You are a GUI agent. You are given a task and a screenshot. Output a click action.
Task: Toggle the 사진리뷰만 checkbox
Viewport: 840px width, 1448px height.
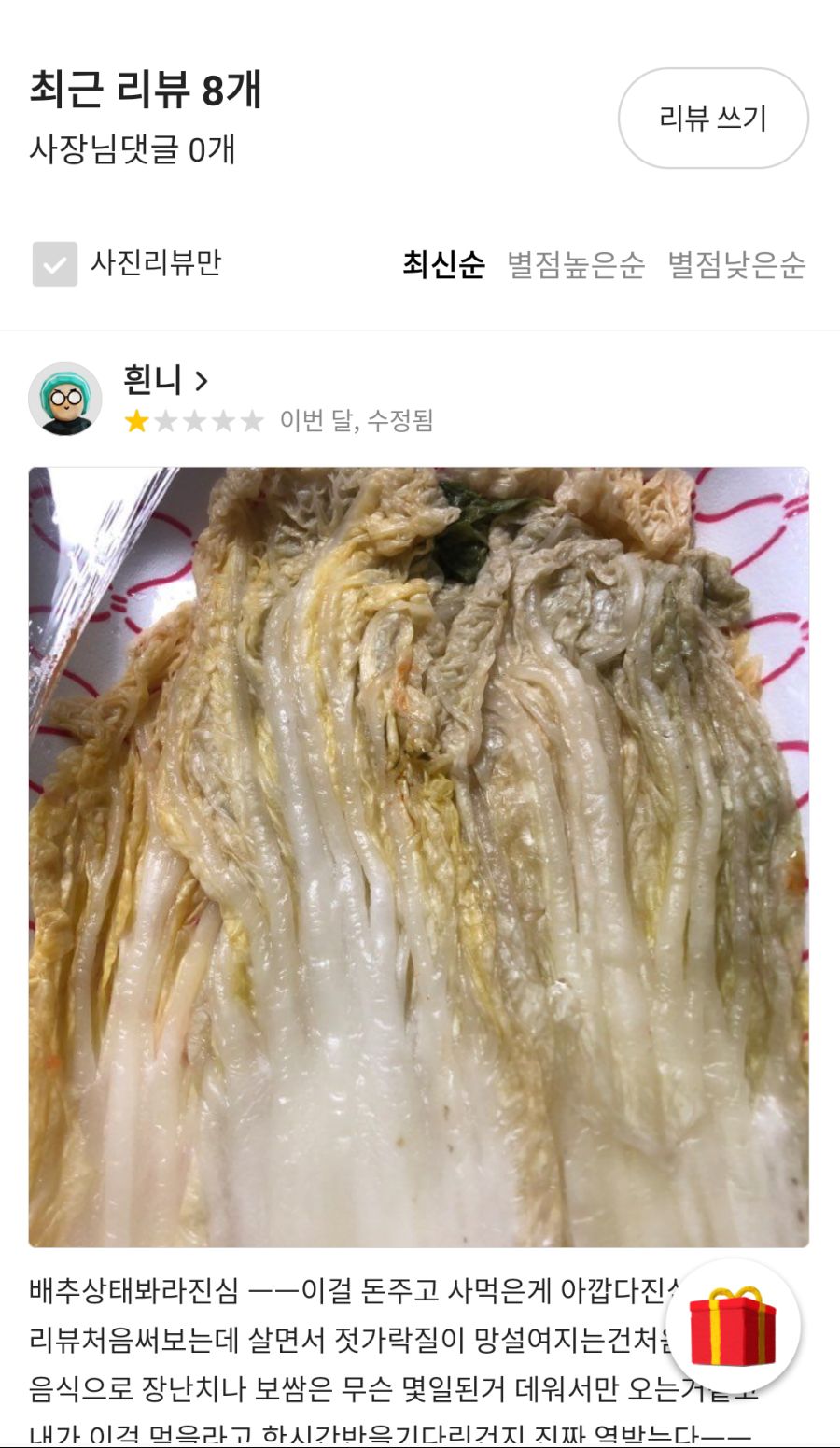tap(55, 264)
